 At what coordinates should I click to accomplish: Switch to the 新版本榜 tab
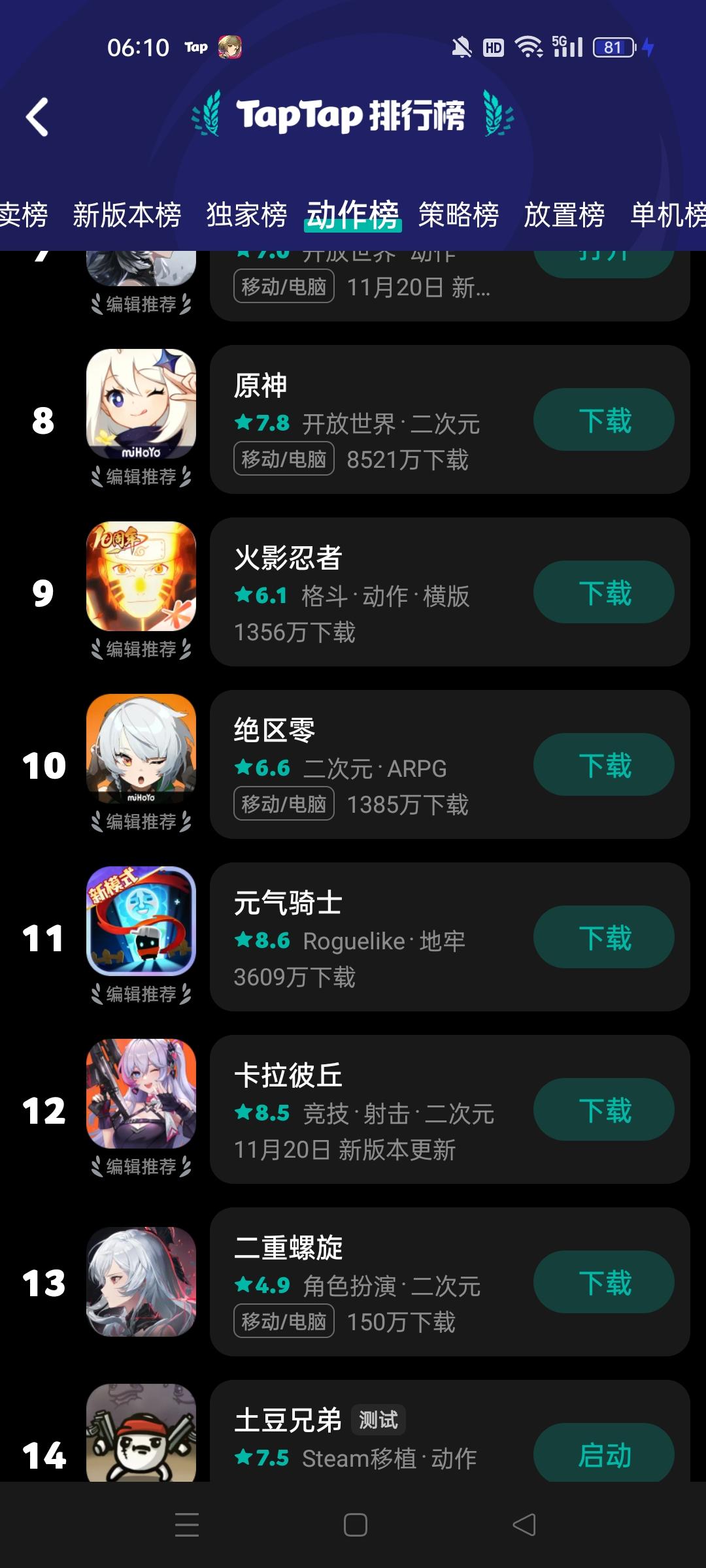tap(127, 214)
